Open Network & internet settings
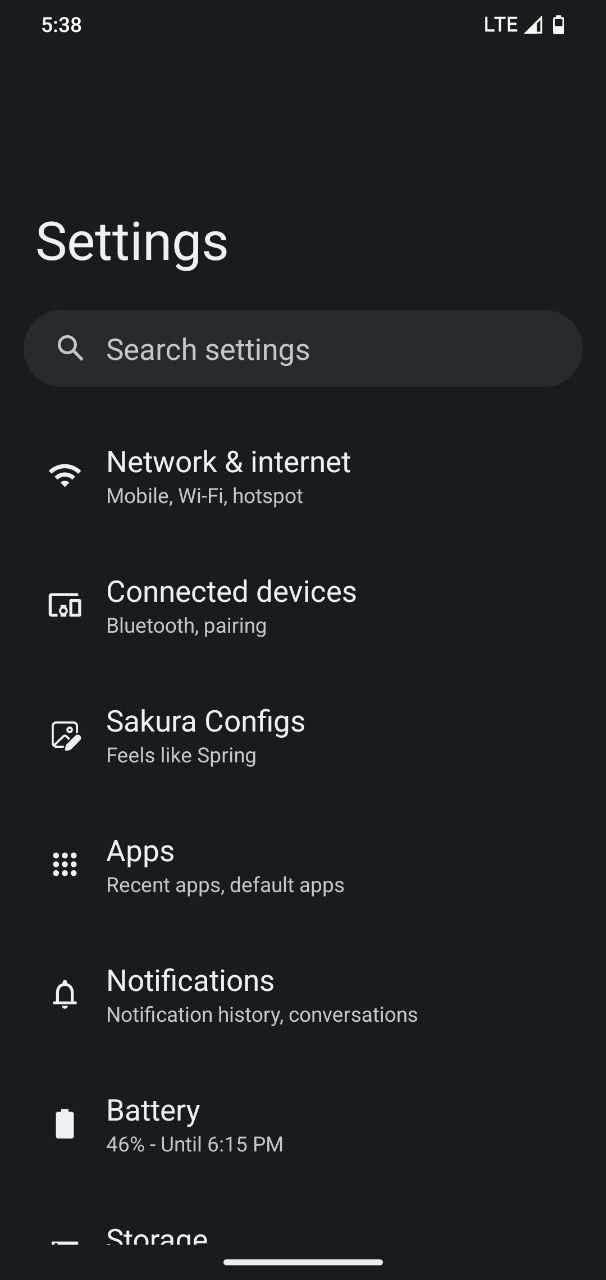This screenshot has height=1280, width=606. tap(303, 477)
